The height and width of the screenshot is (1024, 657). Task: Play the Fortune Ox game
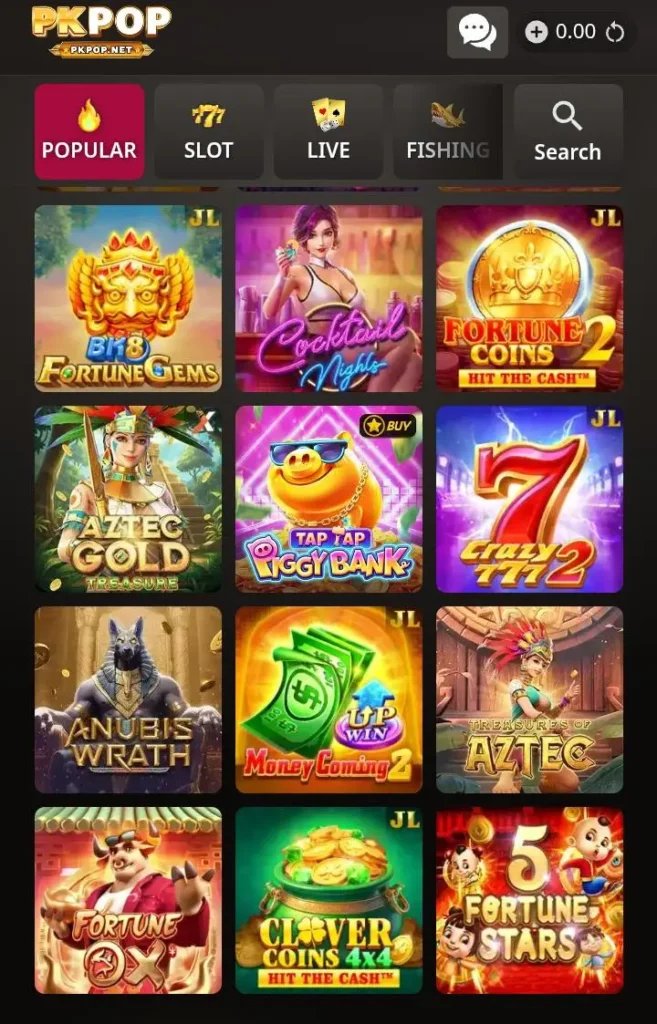[x=128, y=900]
